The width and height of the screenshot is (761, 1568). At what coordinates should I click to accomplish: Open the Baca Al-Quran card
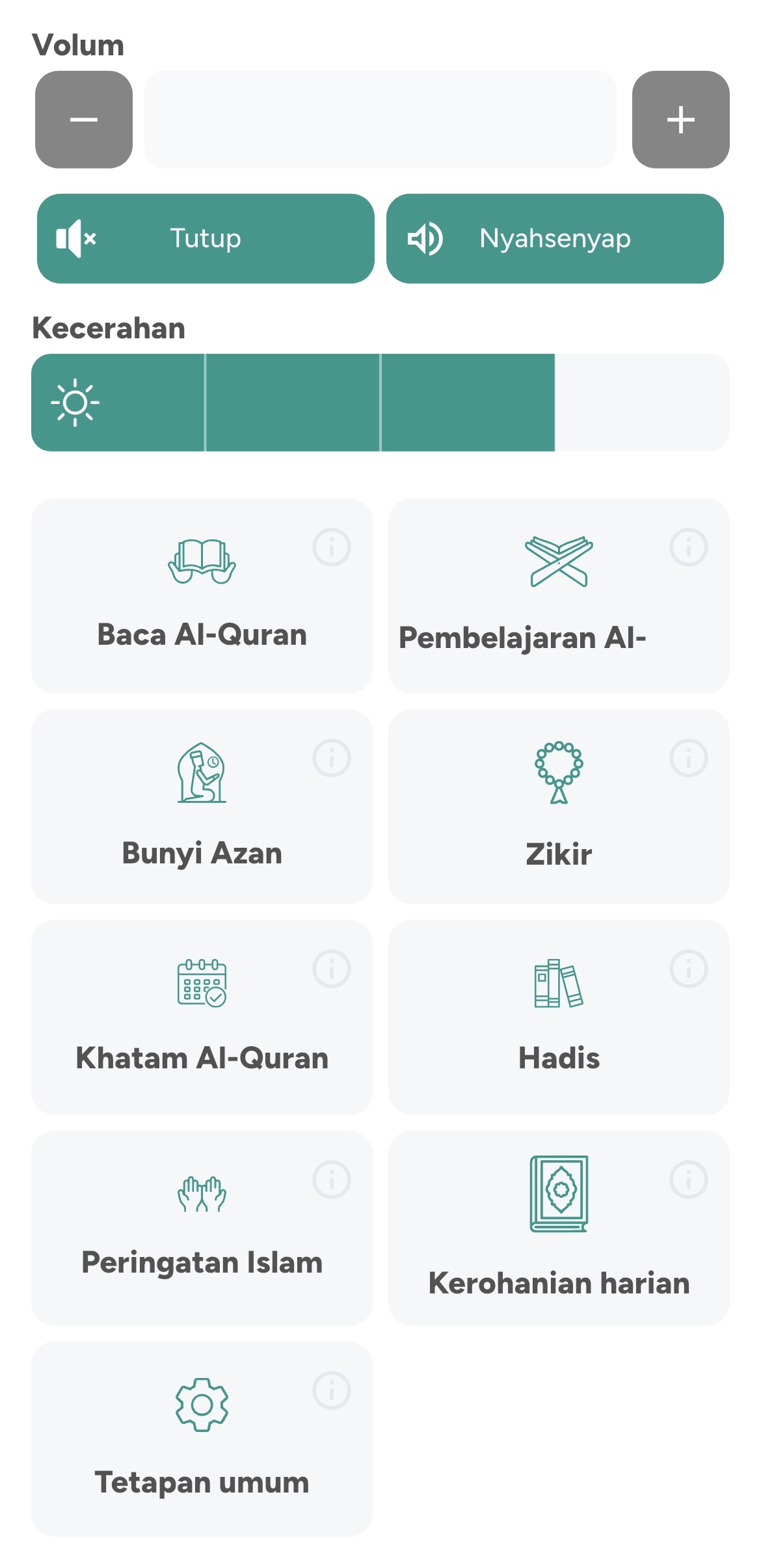(202, 596)
